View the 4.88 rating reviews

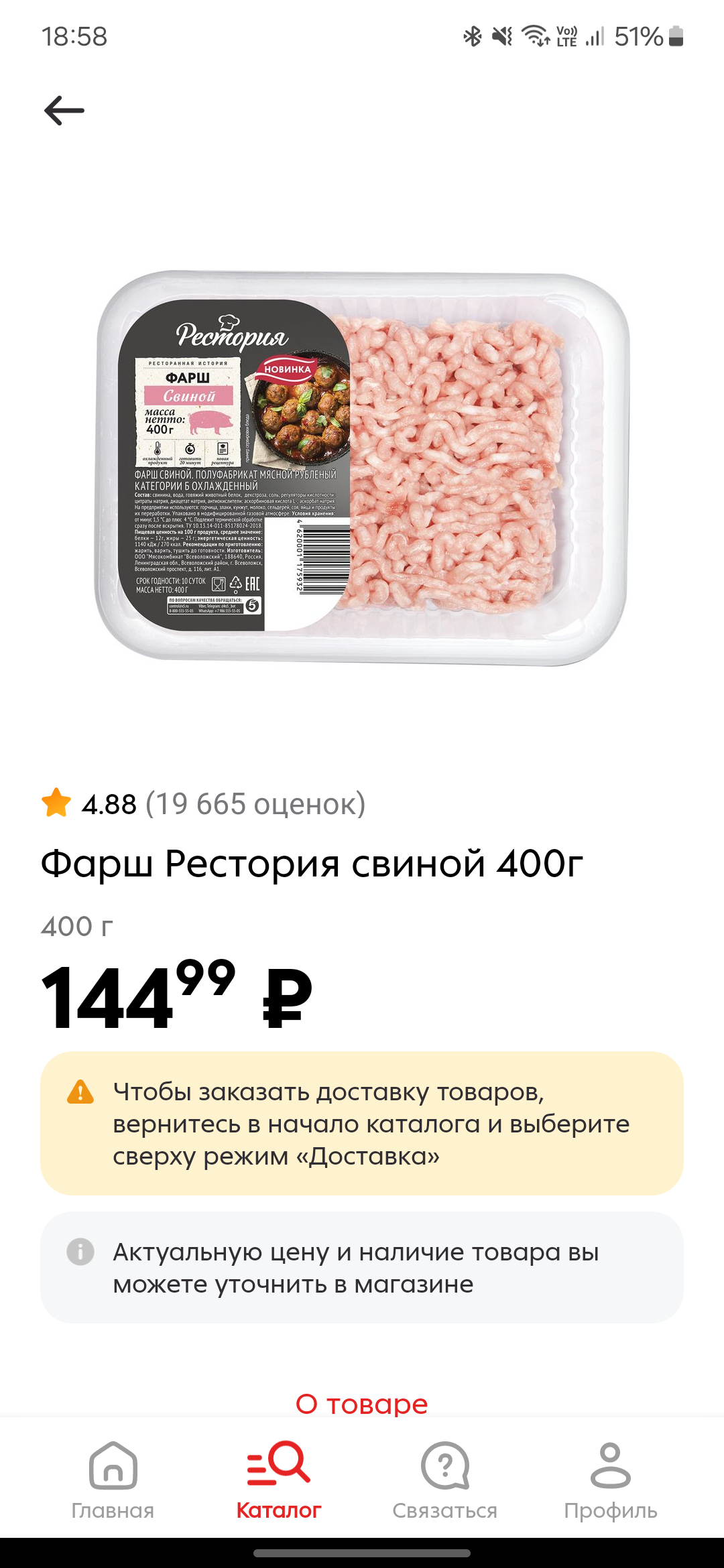[x=203, y=803]
